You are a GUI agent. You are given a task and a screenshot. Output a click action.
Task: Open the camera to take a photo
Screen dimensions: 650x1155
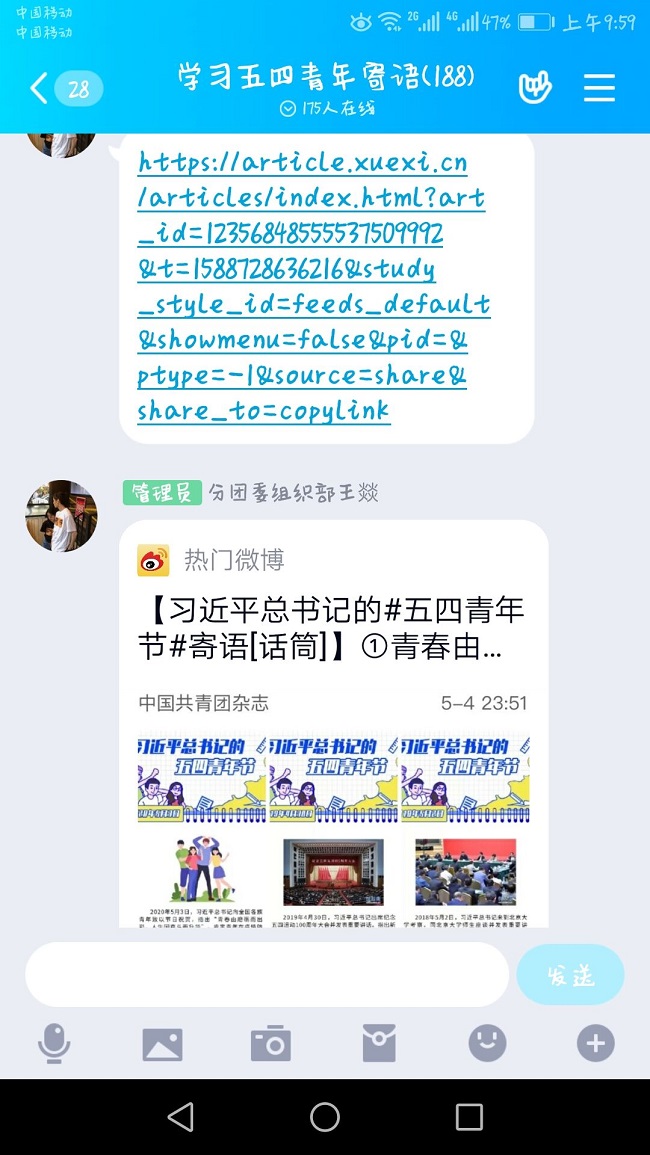(x=270, y=1044)
